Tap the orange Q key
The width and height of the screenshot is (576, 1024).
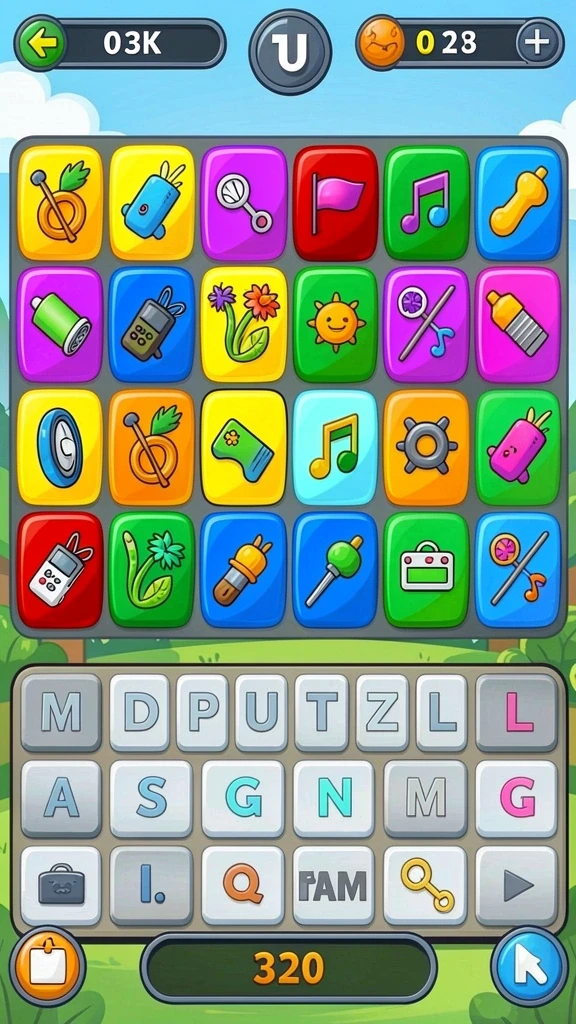242,886
